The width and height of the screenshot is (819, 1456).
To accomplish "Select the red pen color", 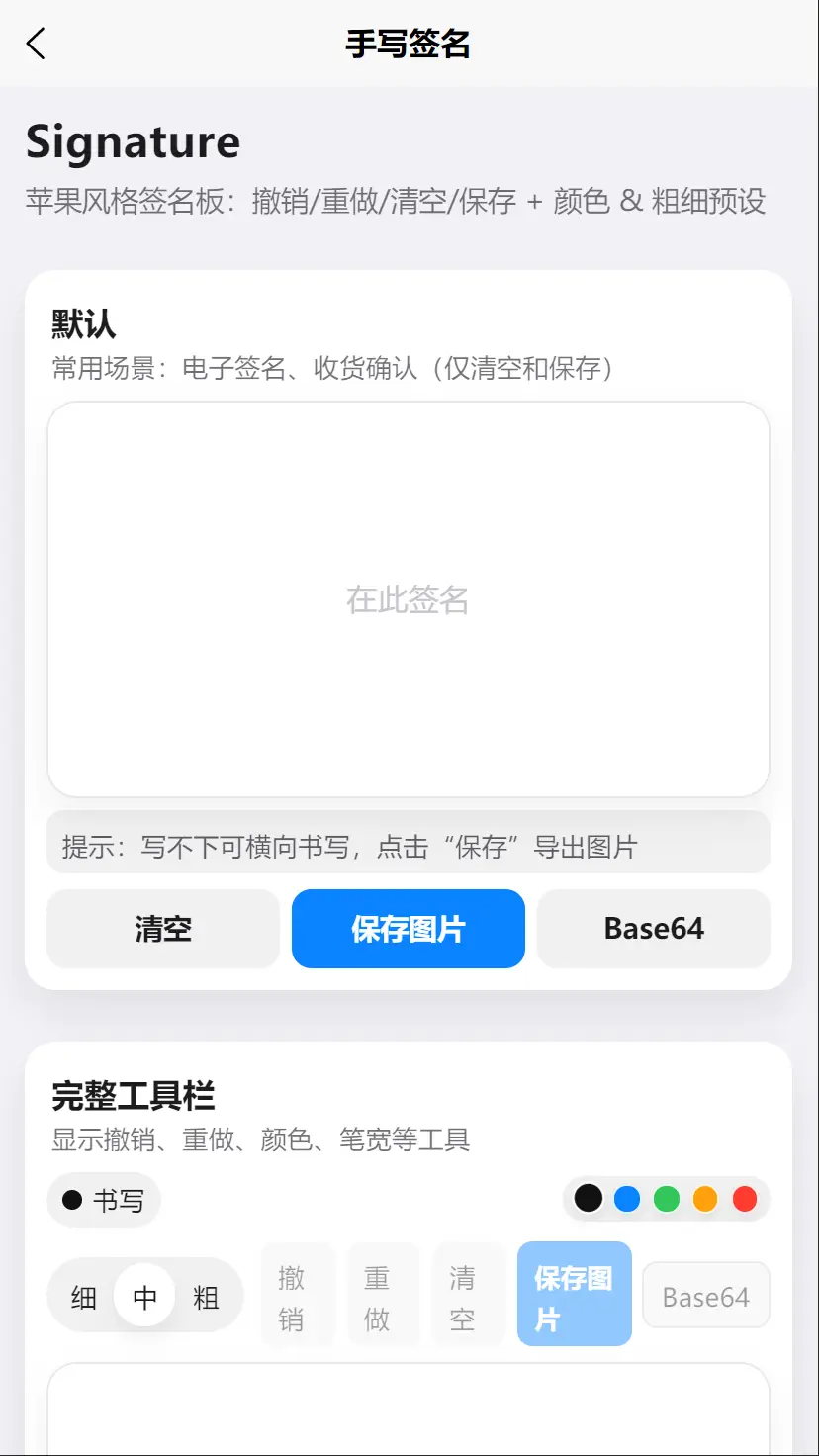I will [745, 1199].
